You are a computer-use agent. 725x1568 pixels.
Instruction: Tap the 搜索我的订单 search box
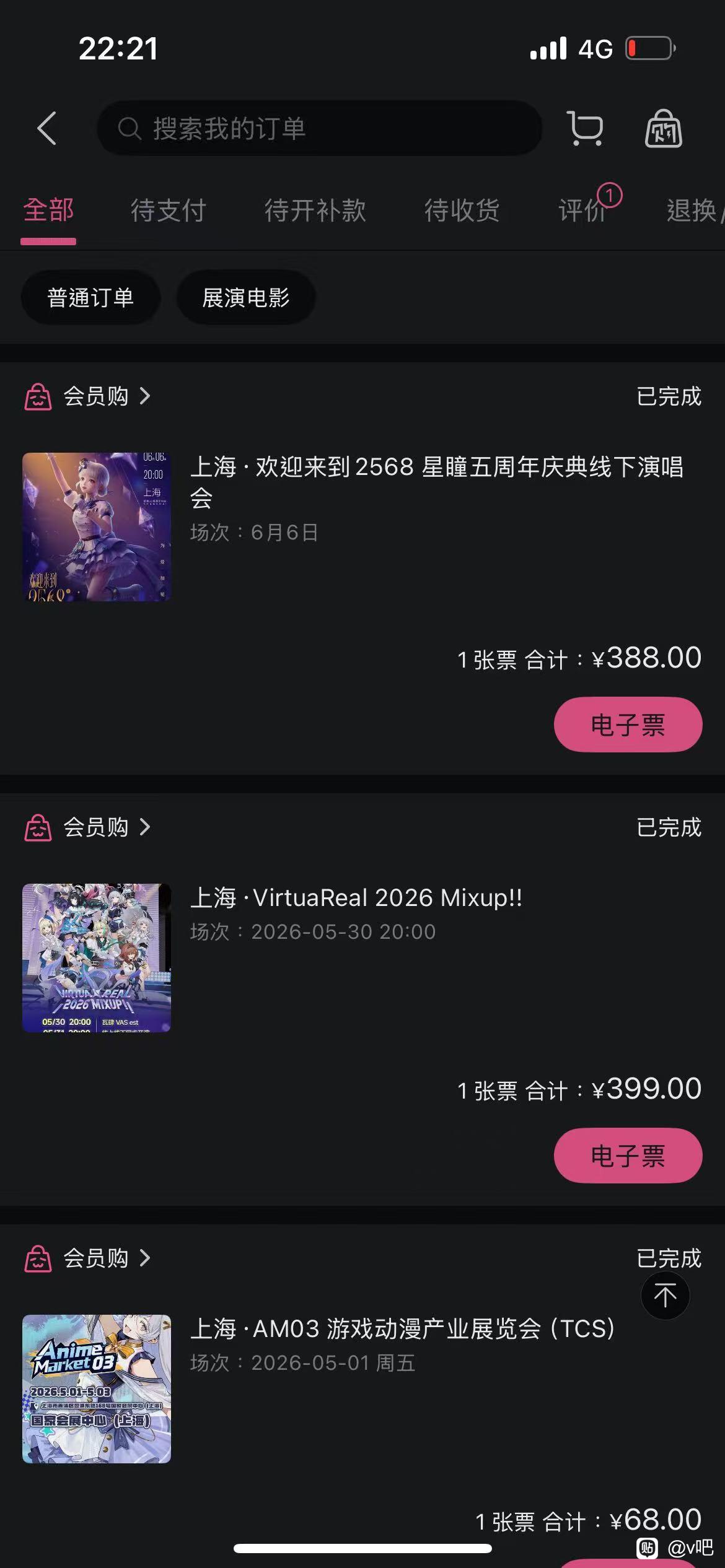click(319, 128)
